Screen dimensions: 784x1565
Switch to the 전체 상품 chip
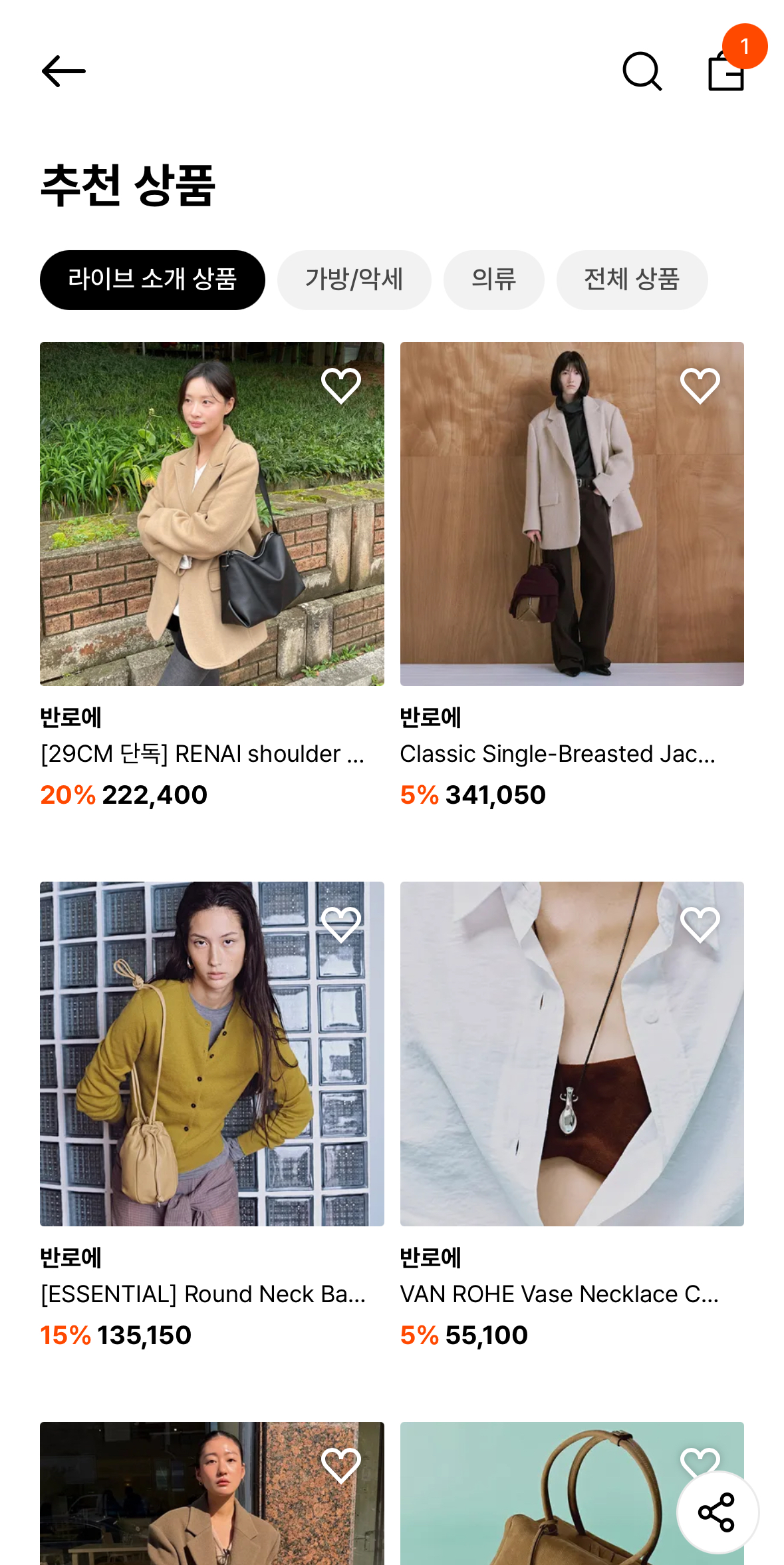pyautogui.click(x=632, y=279)
